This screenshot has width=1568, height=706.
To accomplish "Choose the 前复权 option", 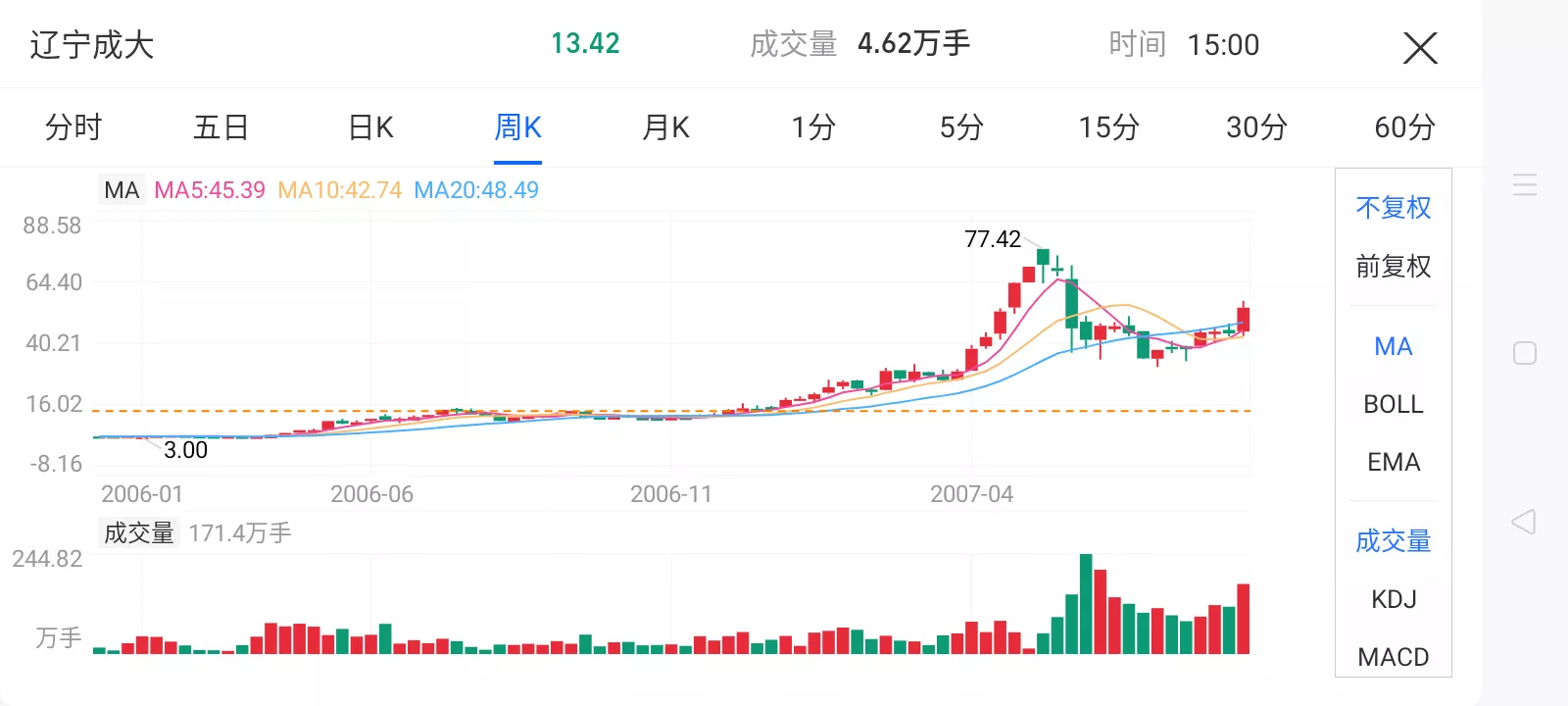I will (1393, 267).
